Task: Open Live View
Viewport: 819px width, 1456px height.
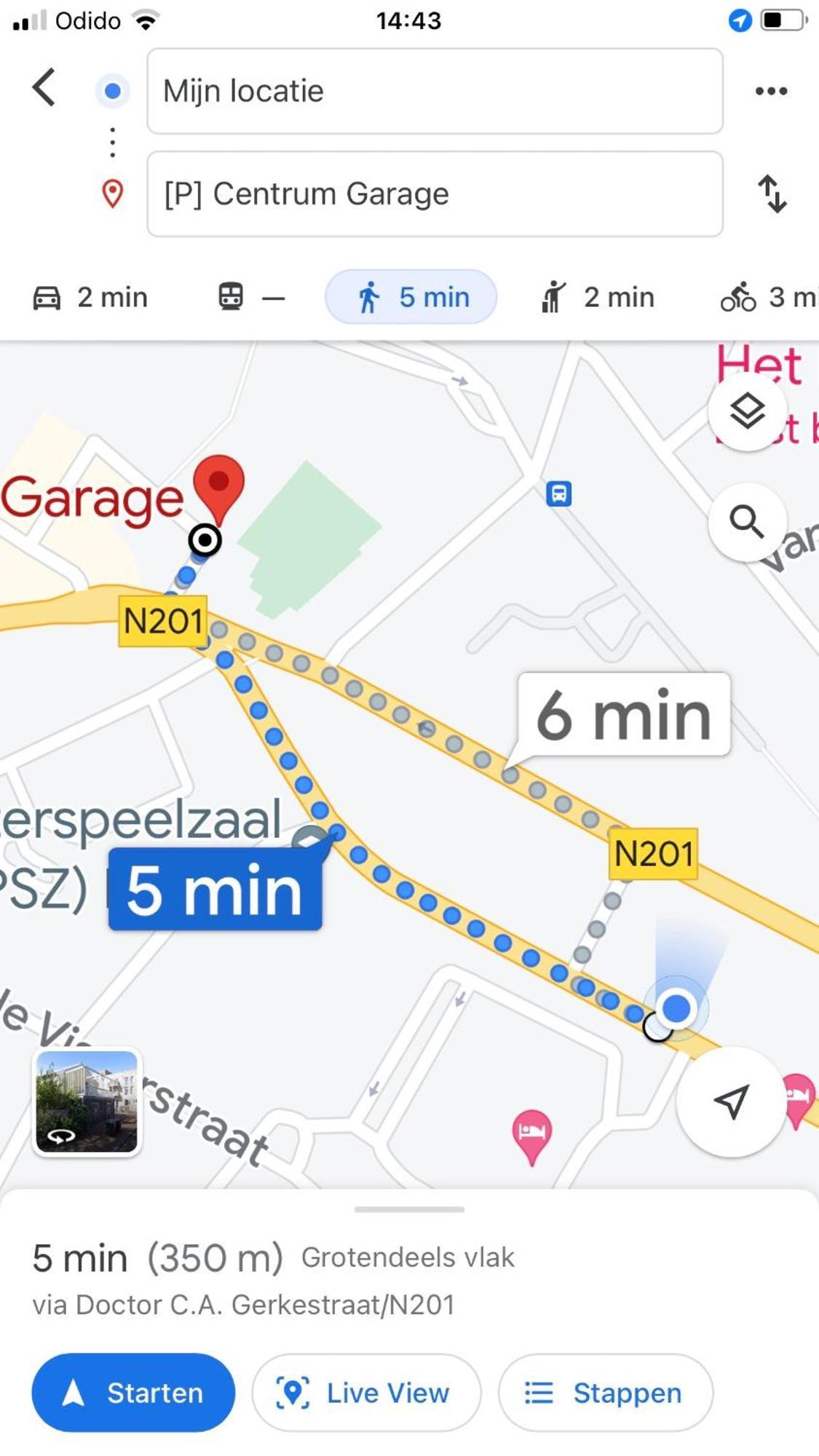Action: (x=366, y=1393)
